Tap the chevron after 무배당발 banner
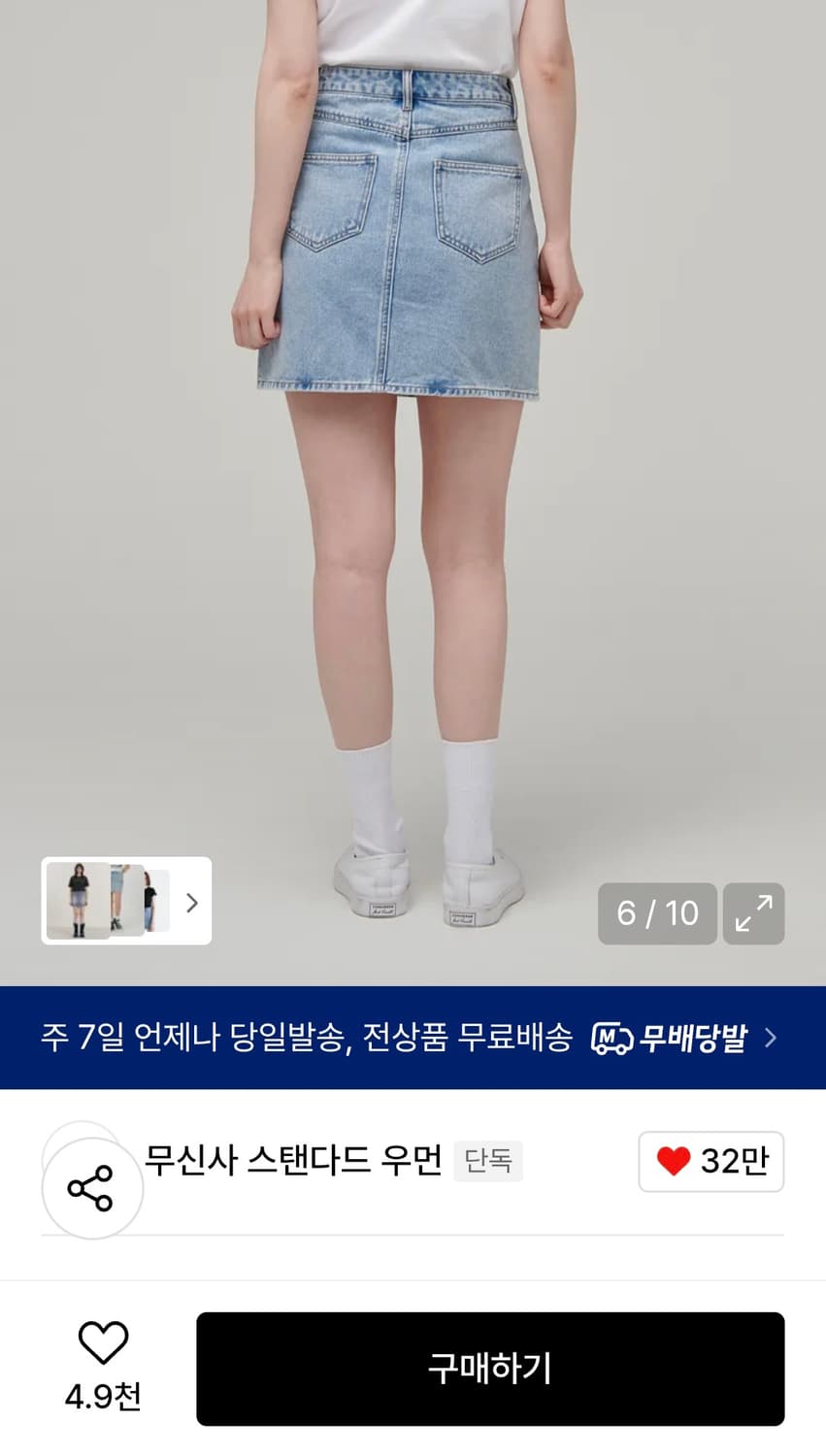The height and width of the screenshot is (1456, 826). [773, 1037]
